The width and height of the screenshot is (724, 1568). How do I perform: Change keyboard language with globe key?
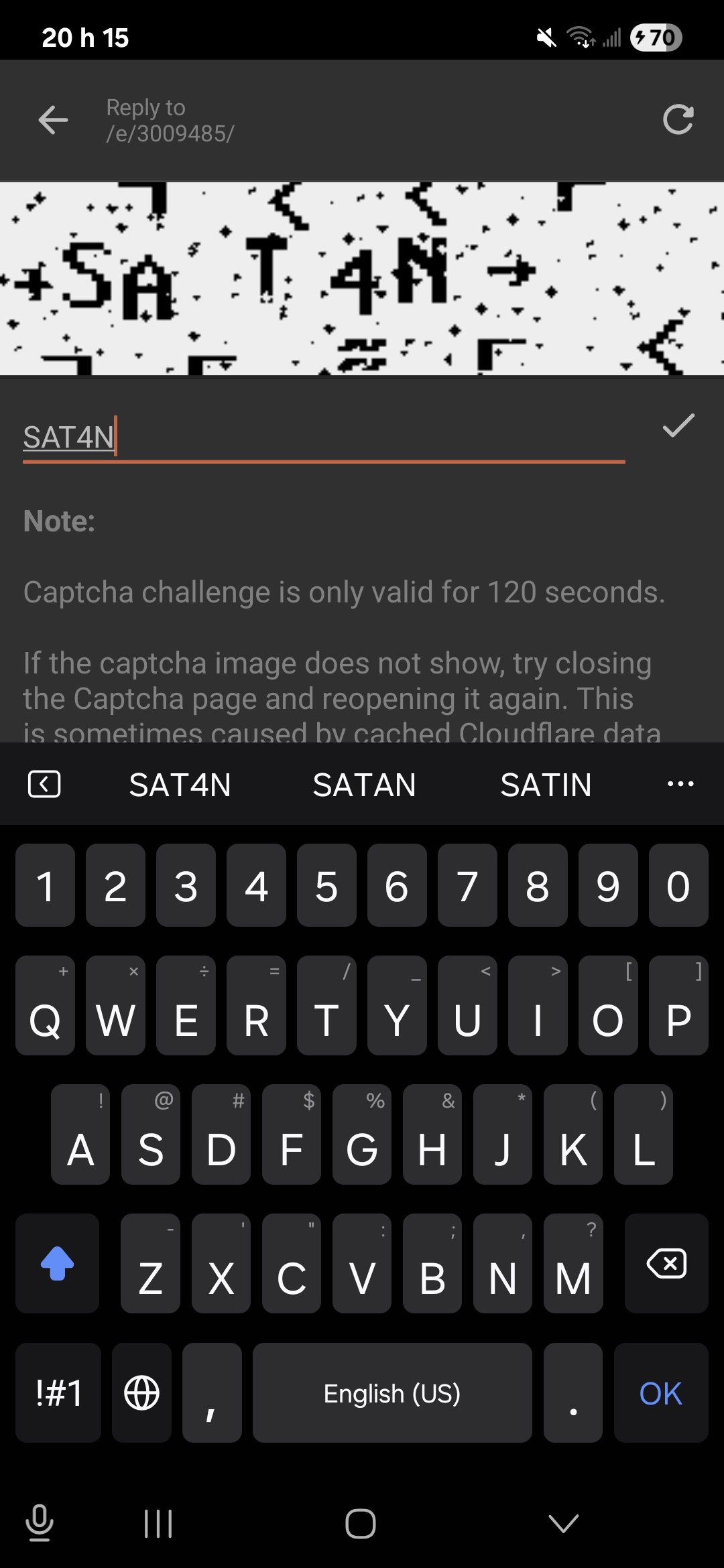[x=141, y=1394]
